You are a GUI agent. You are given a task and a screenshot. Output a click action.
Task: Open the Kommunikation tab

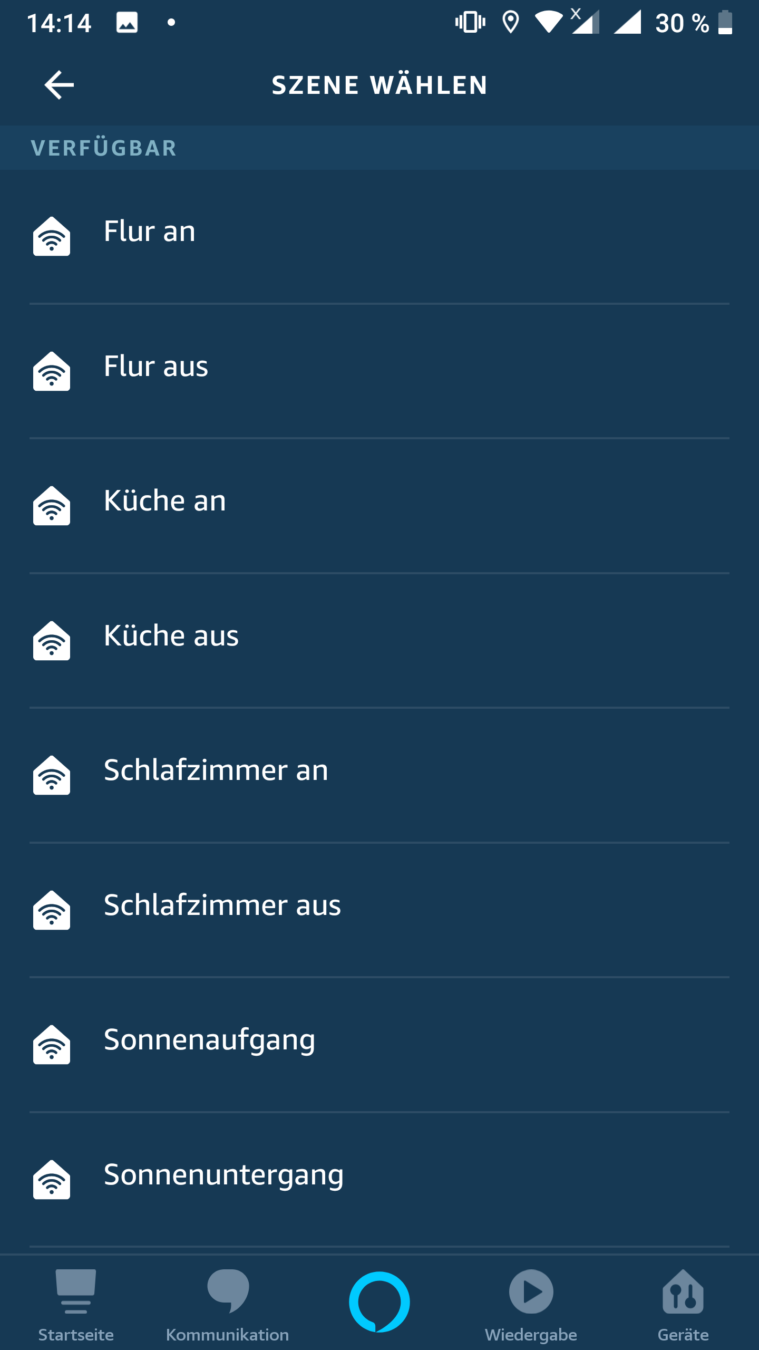(227, 1304)
